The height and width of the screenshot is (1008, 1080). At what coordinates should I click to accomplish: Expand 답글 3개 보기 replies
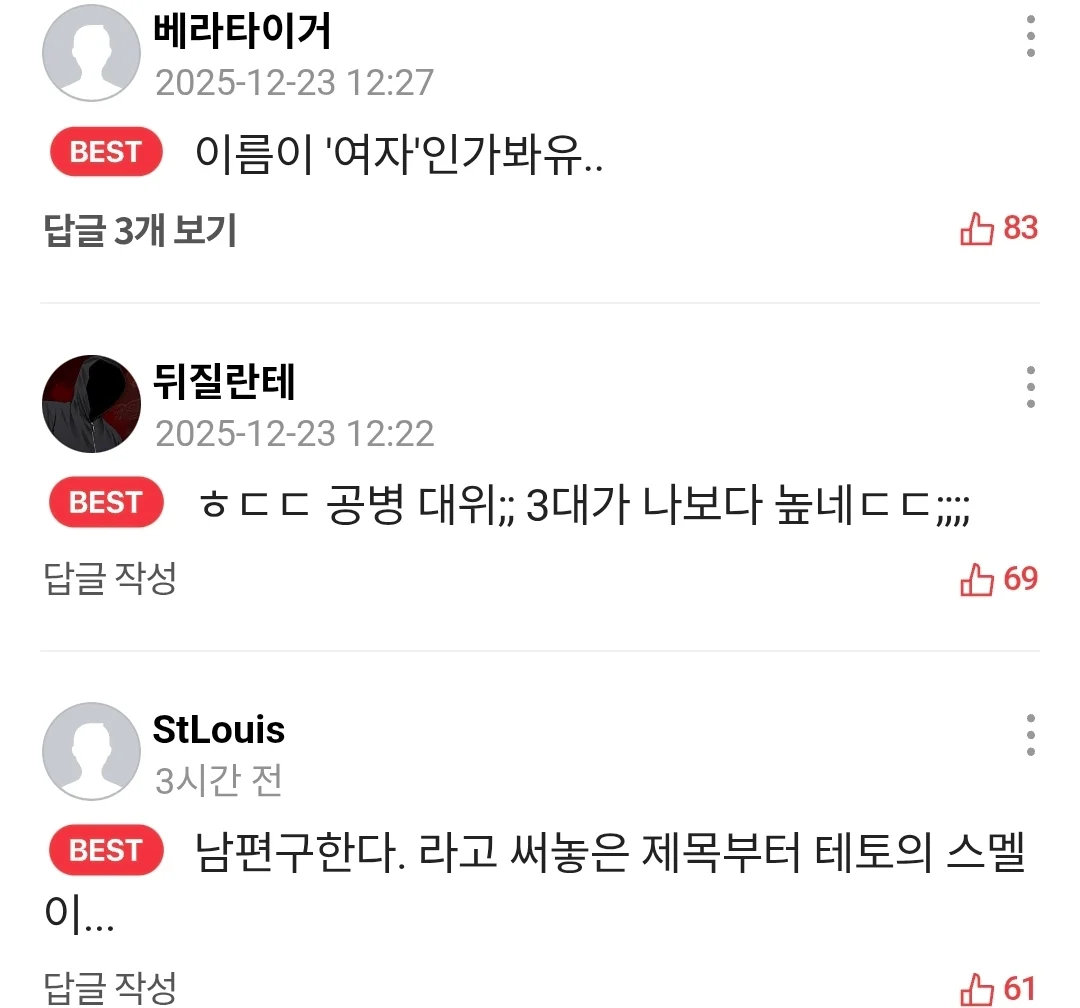140,231
